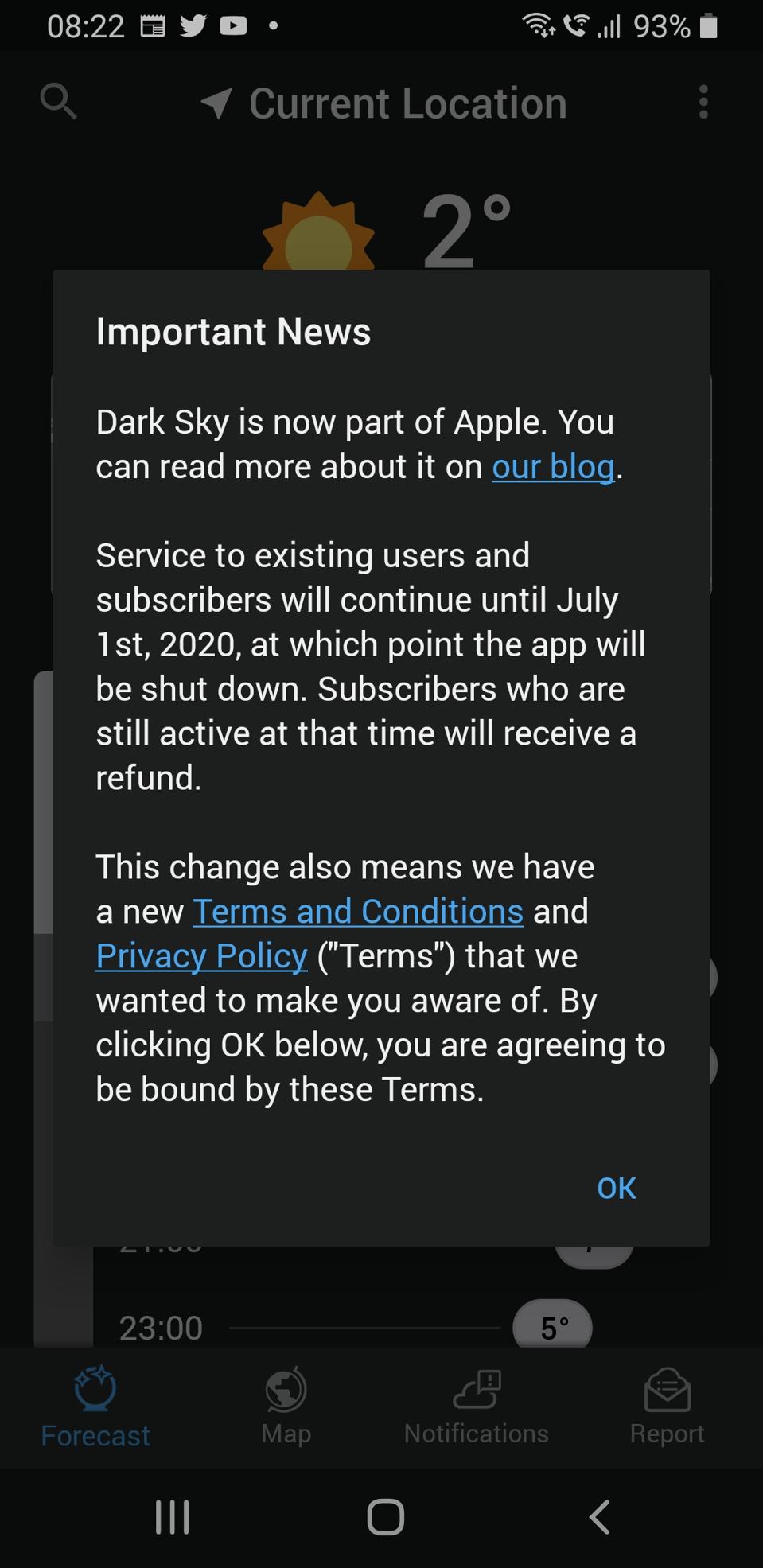
Task: Read the new Terms and Conditions
Action: [x=358, y=912]
